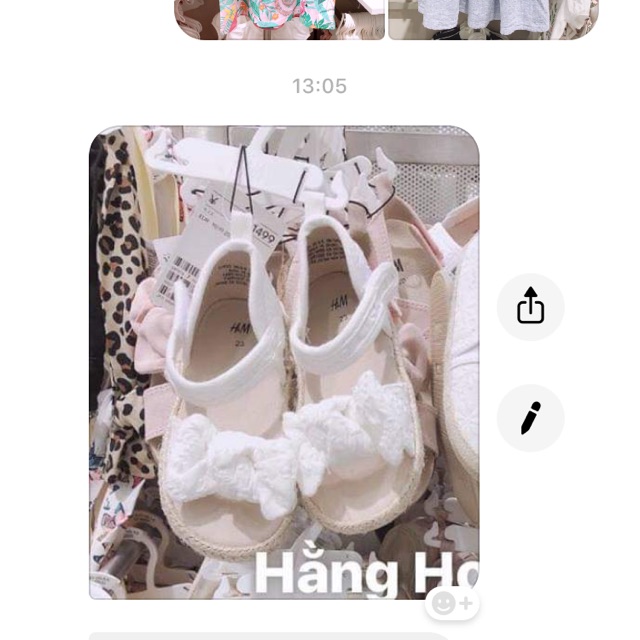The height and width of the screenshot is (640, 640).
Task: Share the baby sandals photo
Action: pos(531,307)
